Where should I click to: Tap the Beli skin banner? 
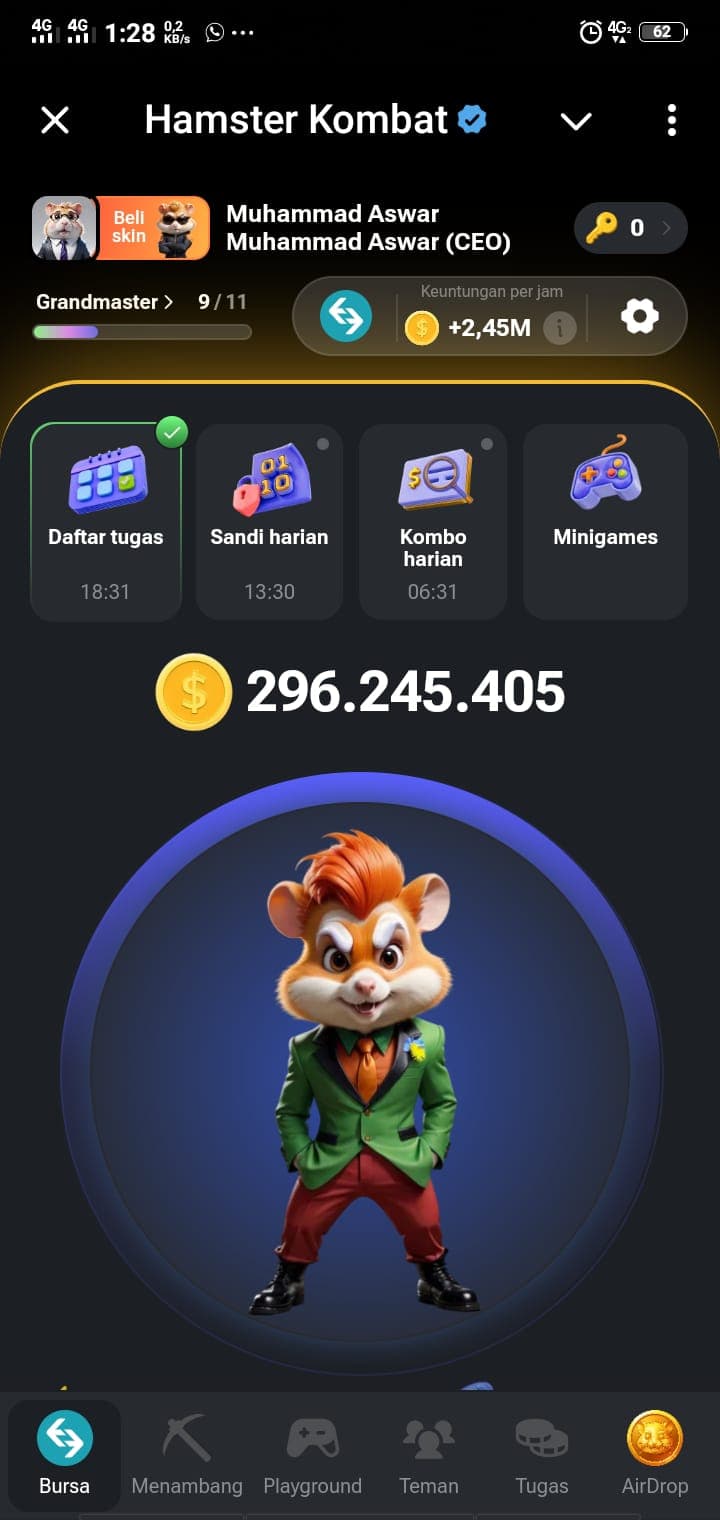153,228
